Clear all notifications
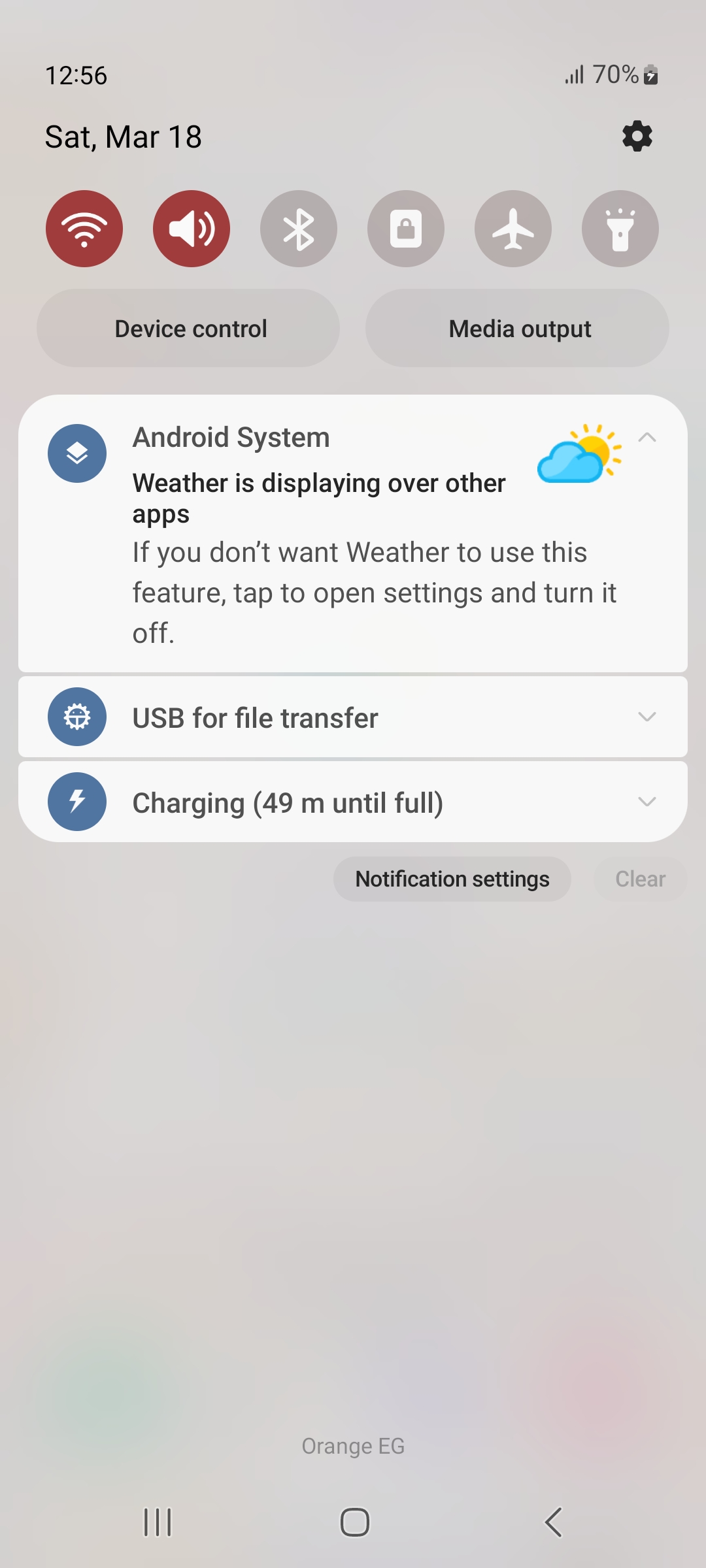Screen dimensions: 706x1568 [640, 879]
